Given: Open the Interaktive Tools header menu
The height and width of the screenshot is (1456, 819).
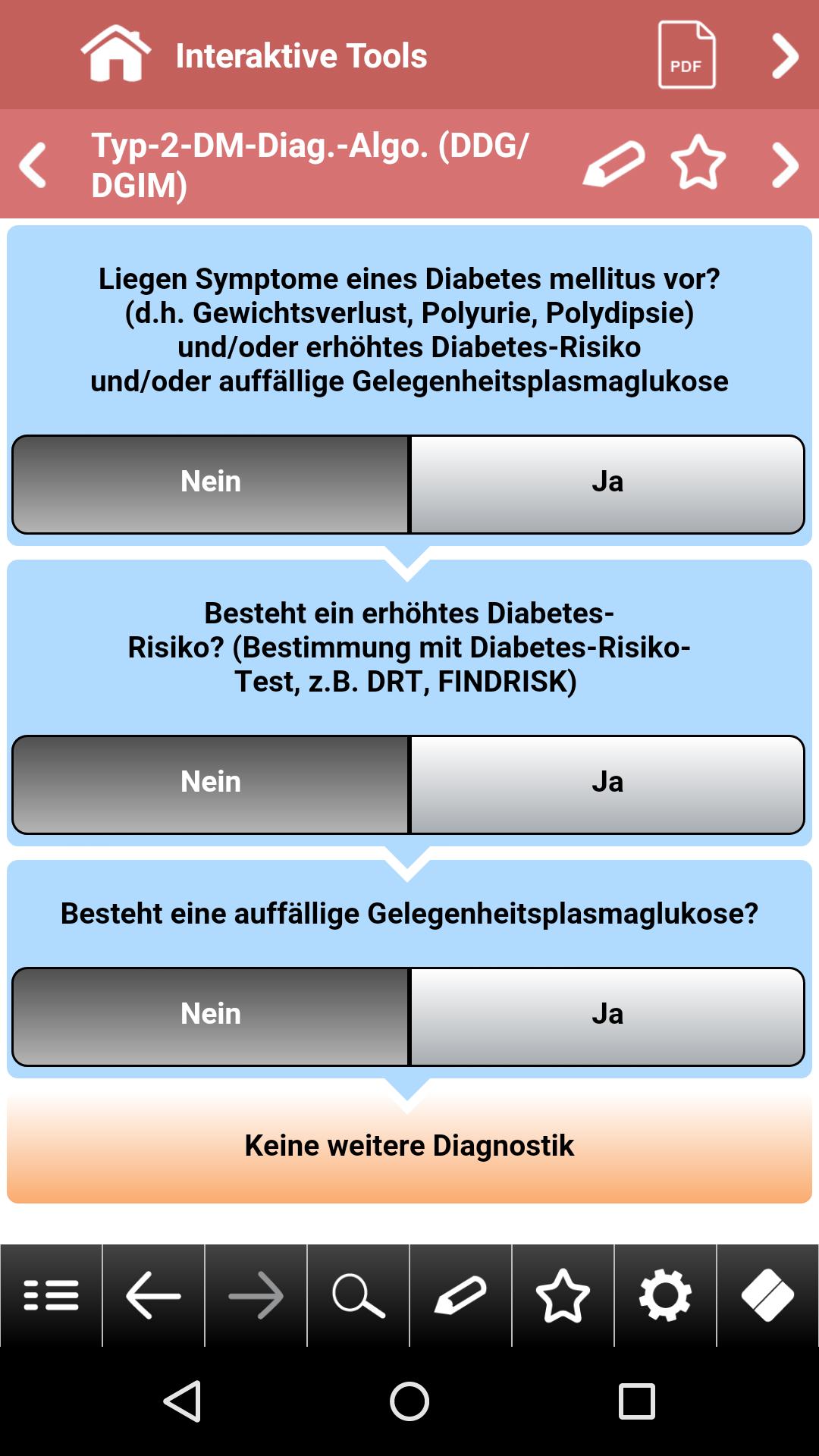Looking at the screenshot, I should 301,55.
